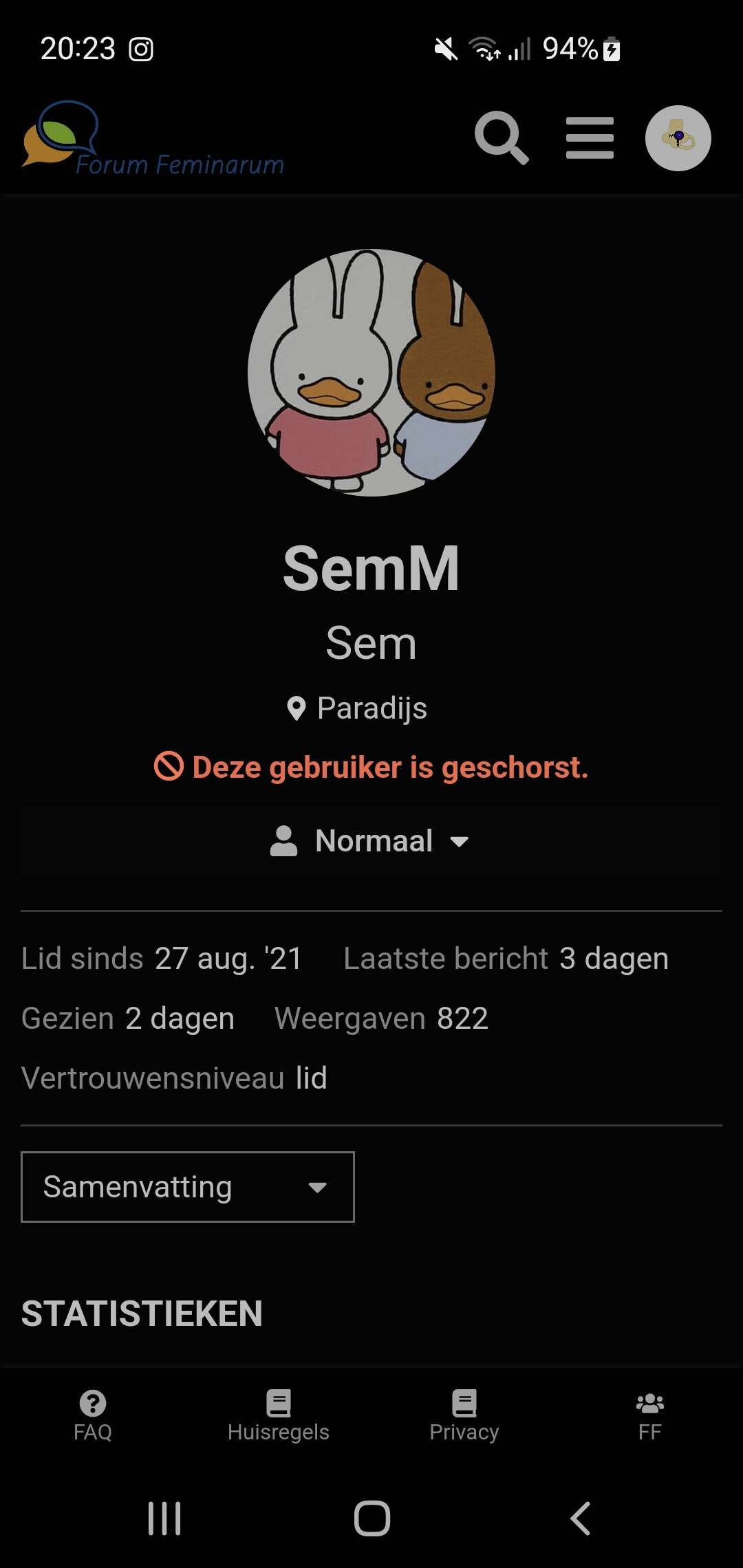View SemM's profile picture
Screen dimensions: 743x1568
(x=371, y=372)
